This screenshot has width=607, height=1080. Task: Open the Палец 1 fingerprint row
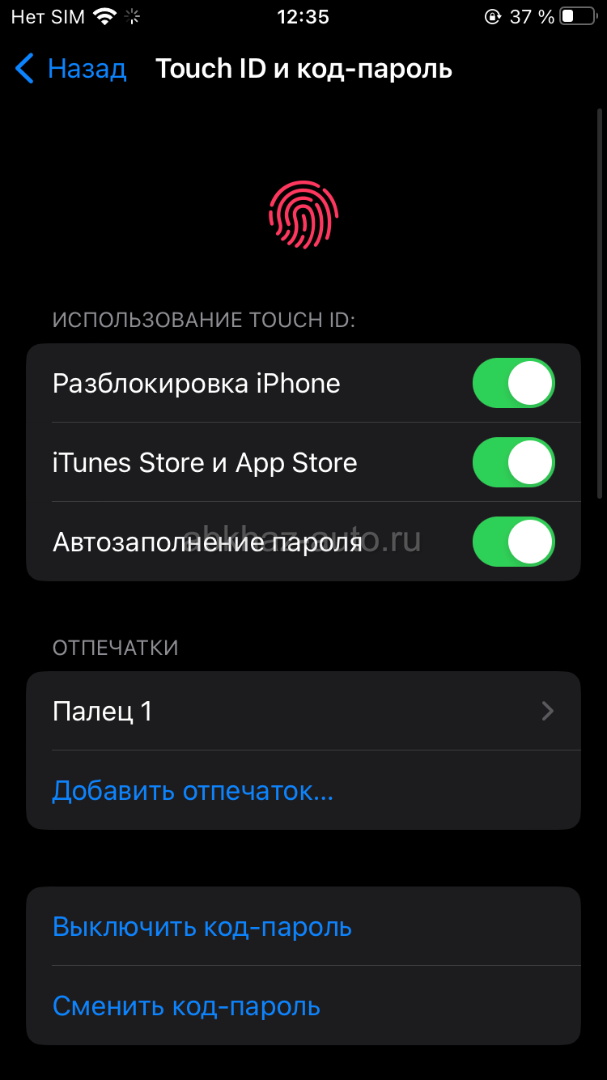(x=303, y=711)
